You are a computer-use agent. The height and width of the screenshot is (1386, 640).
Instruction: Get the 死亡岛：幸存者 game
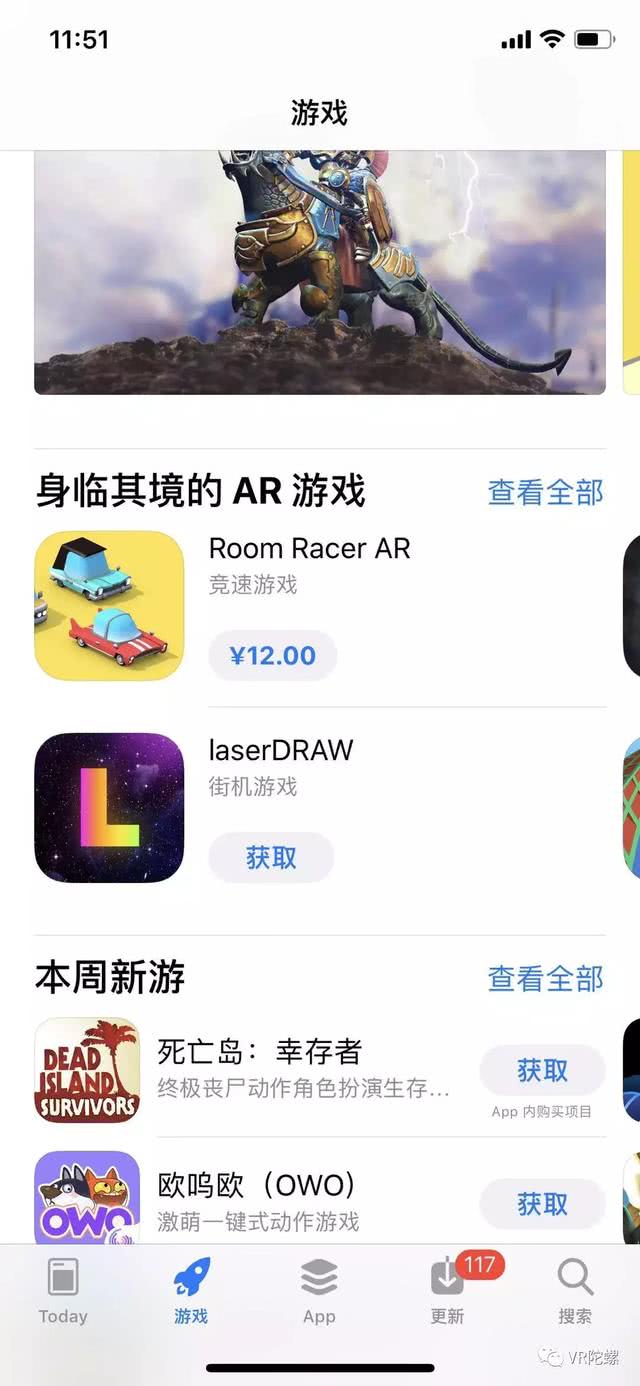click(x=542, y=1071)
